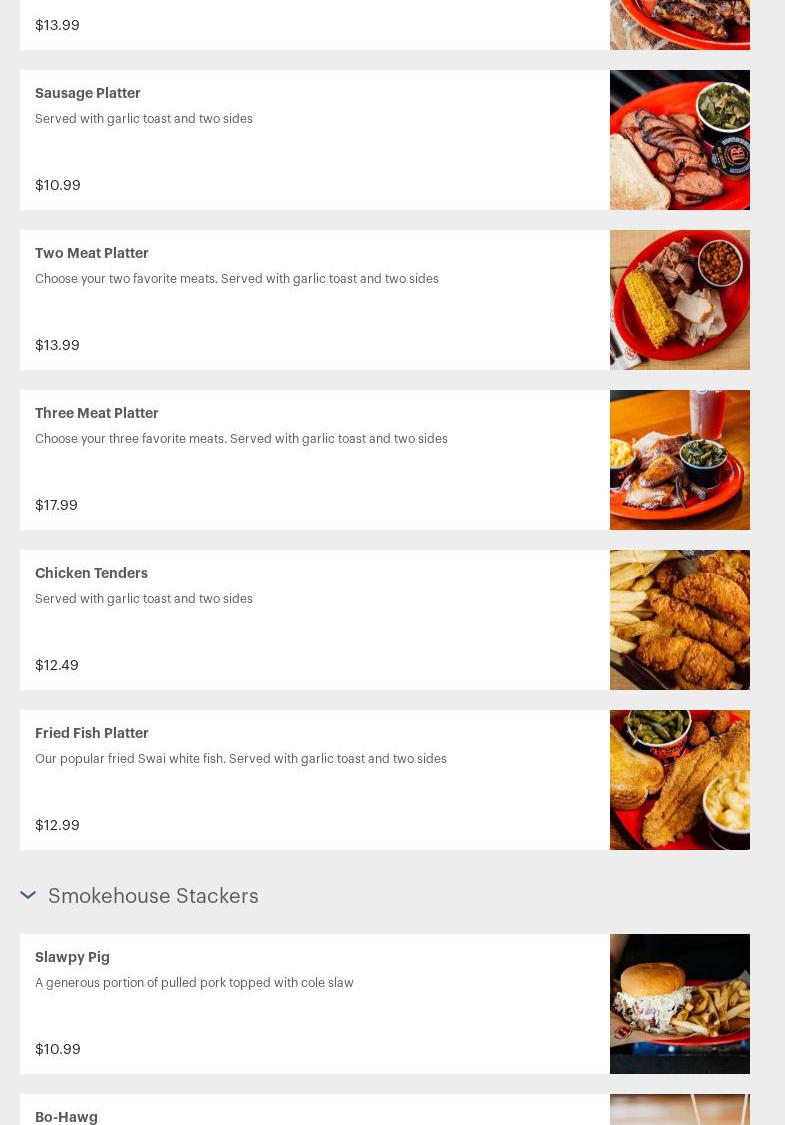Screen dimensions: 785x1125
Task: Open the Fried Fish Platter
Action: 92,733
